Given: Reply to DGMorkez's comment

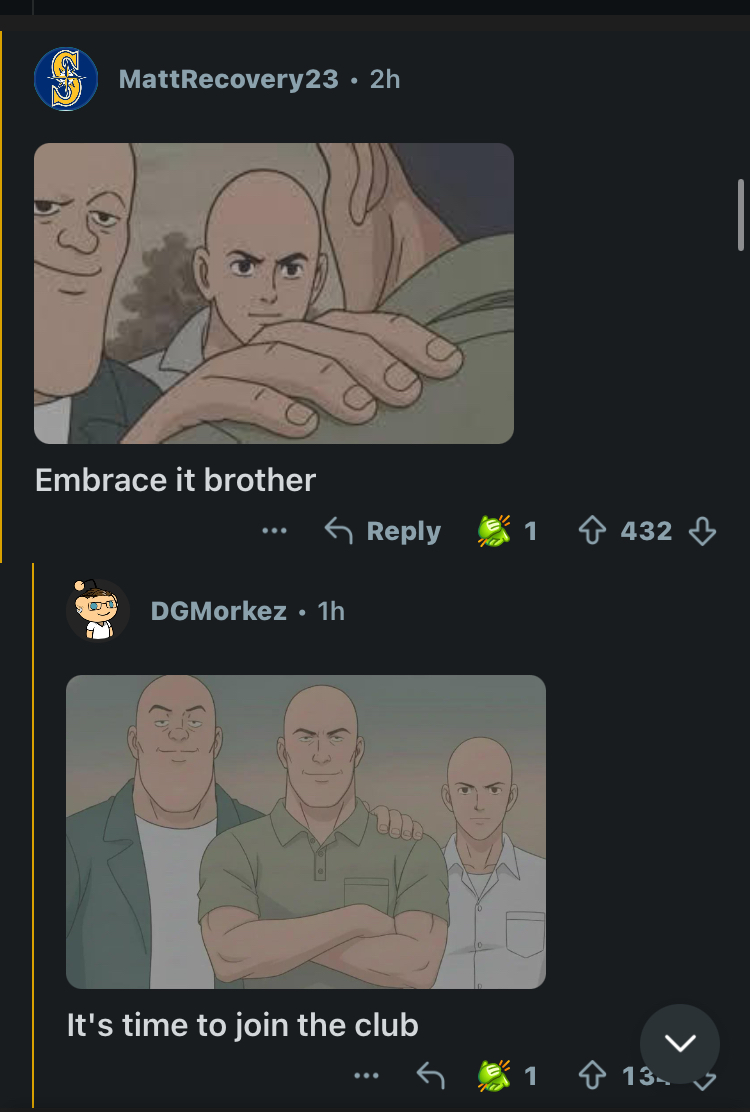Looking at the screenshot, I should click(430, 1076).
